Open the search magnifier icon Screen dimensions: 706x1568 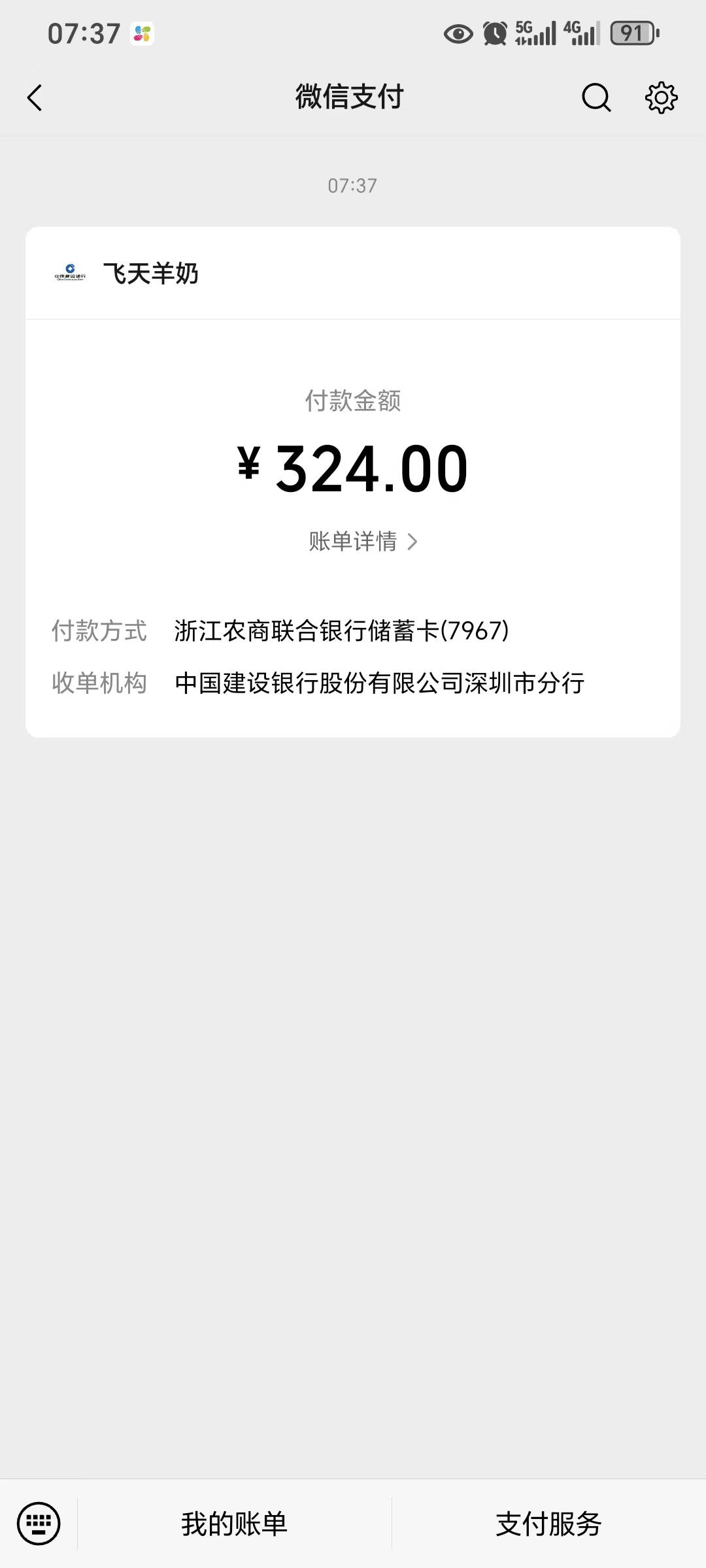click(596, 98)
